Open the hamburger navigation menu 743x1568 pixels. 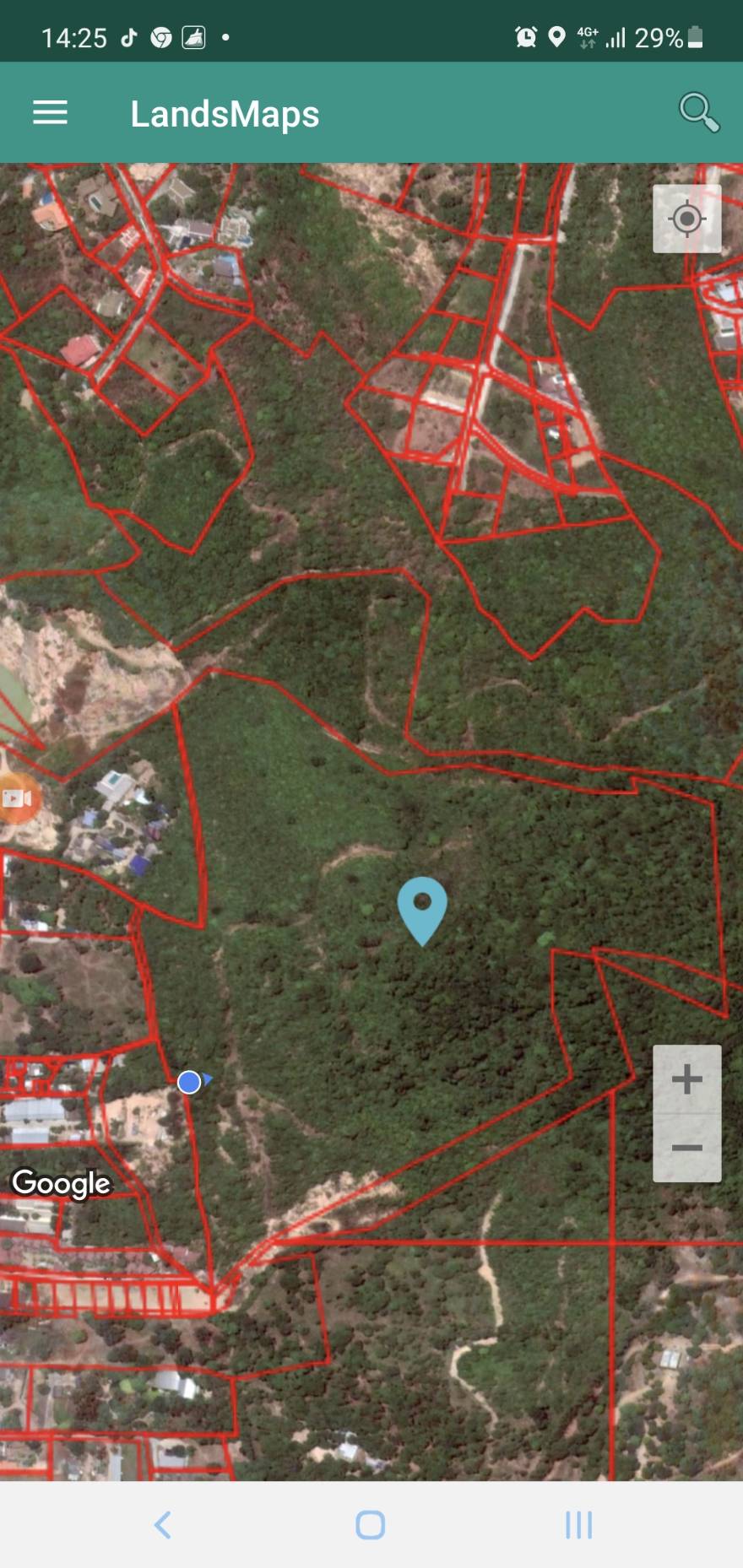point(50,113)
